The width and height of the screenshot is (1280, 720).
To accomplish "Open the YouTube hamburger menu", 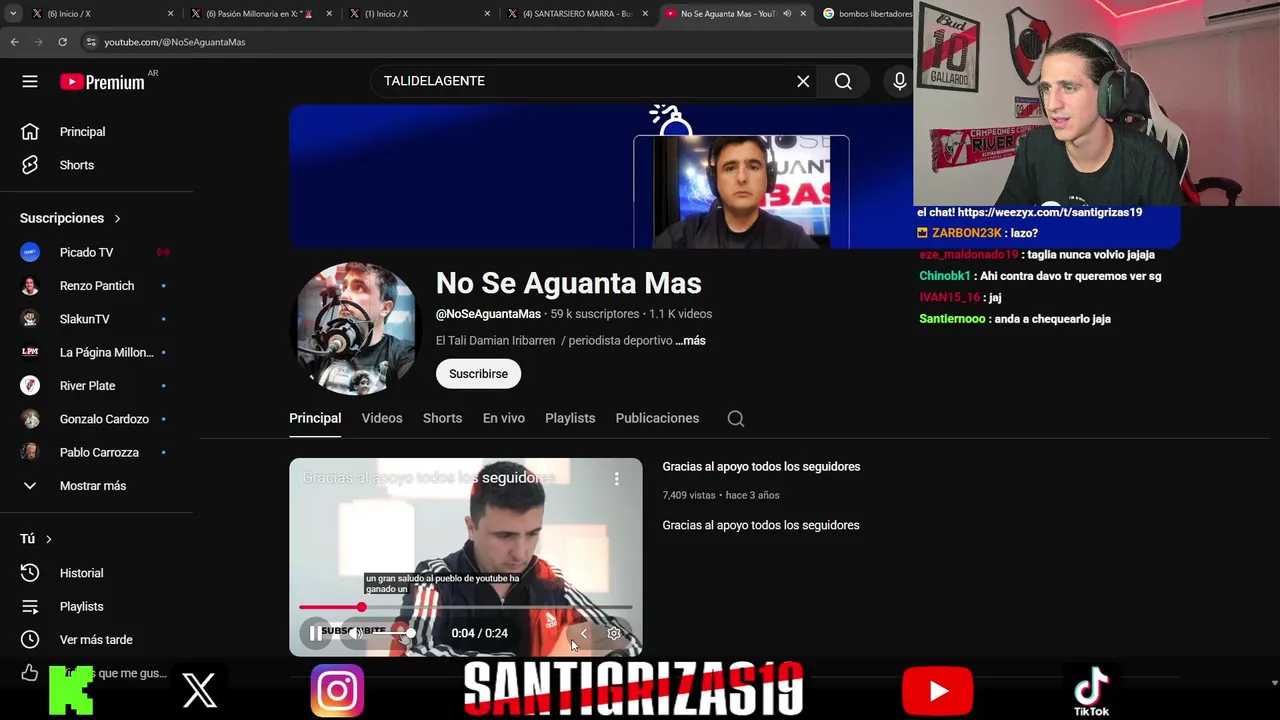I will (x=30, y=82).
